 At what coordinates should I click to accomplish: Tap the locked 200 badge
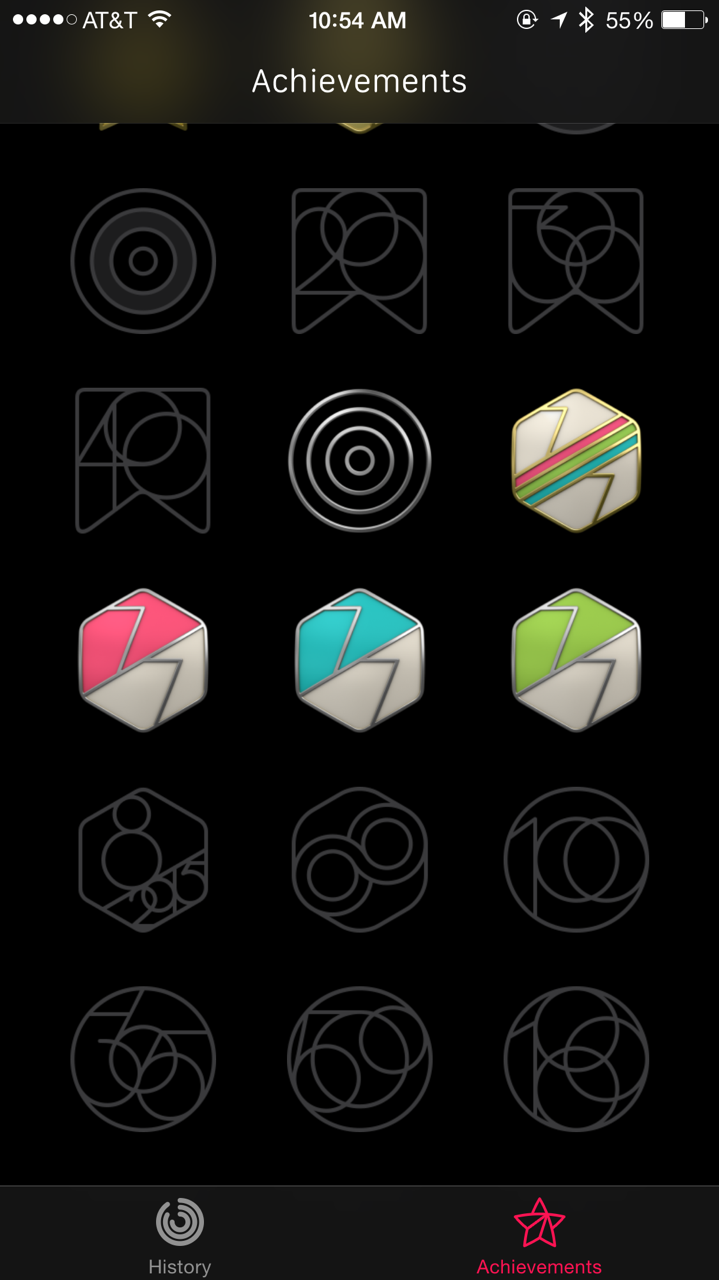[x=360, y=261]
